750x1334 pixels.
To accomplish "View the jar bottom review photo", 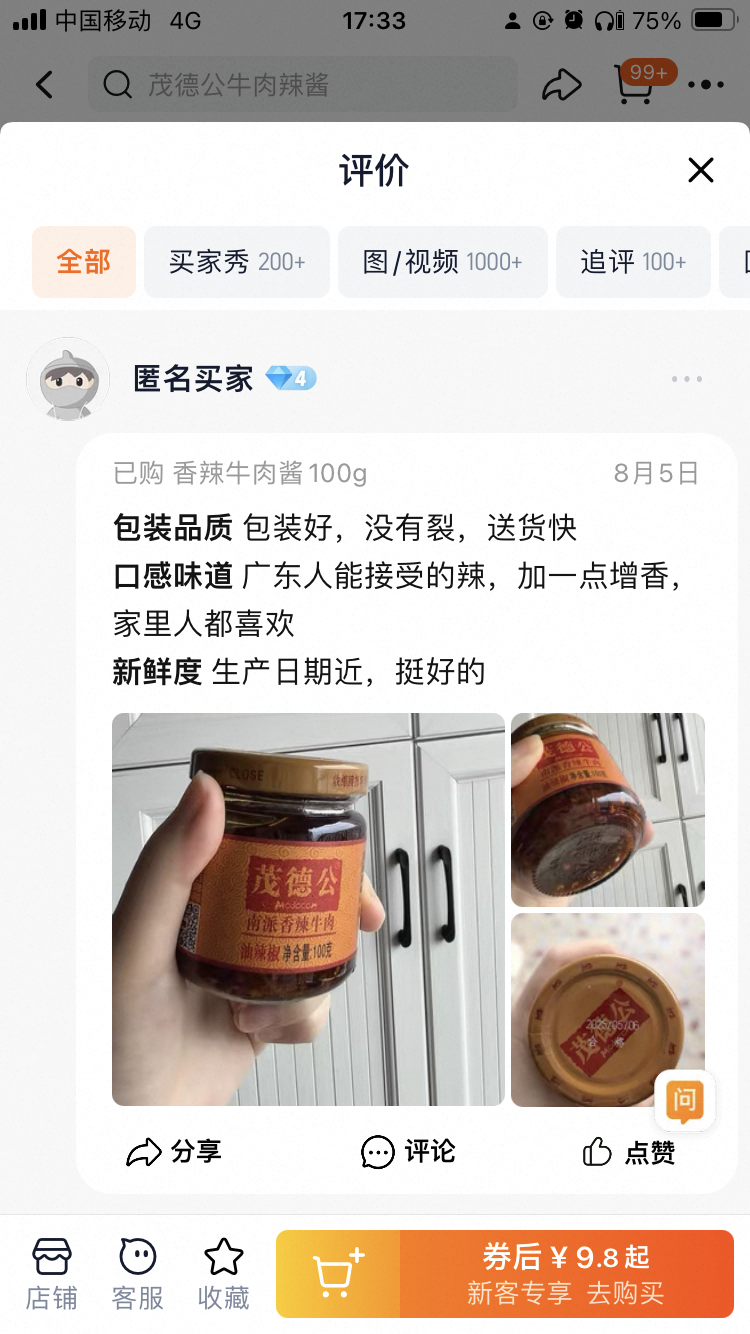I will [608, 809].
